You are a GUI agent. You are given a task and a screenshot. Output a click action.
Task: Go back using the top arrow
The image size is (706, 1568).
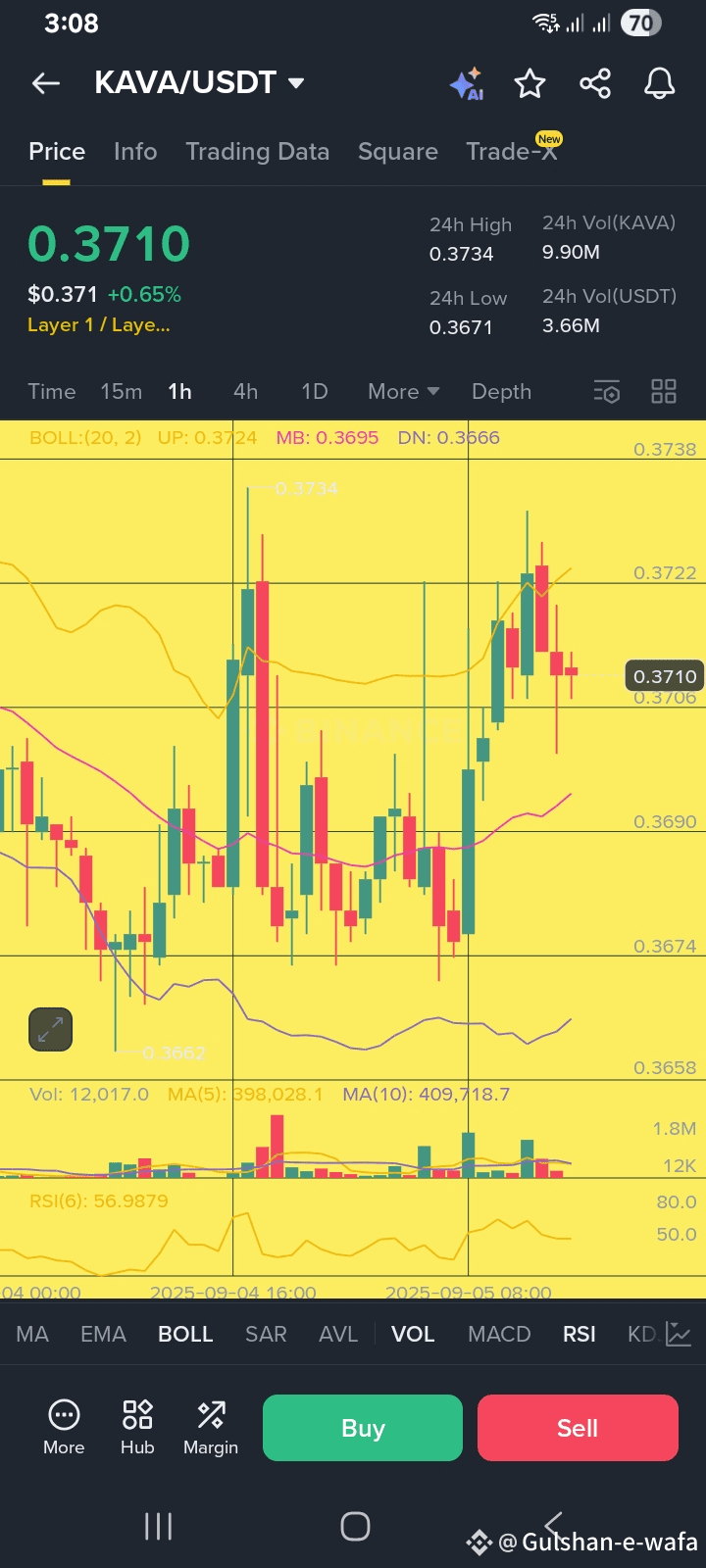[x=46, y=83]
